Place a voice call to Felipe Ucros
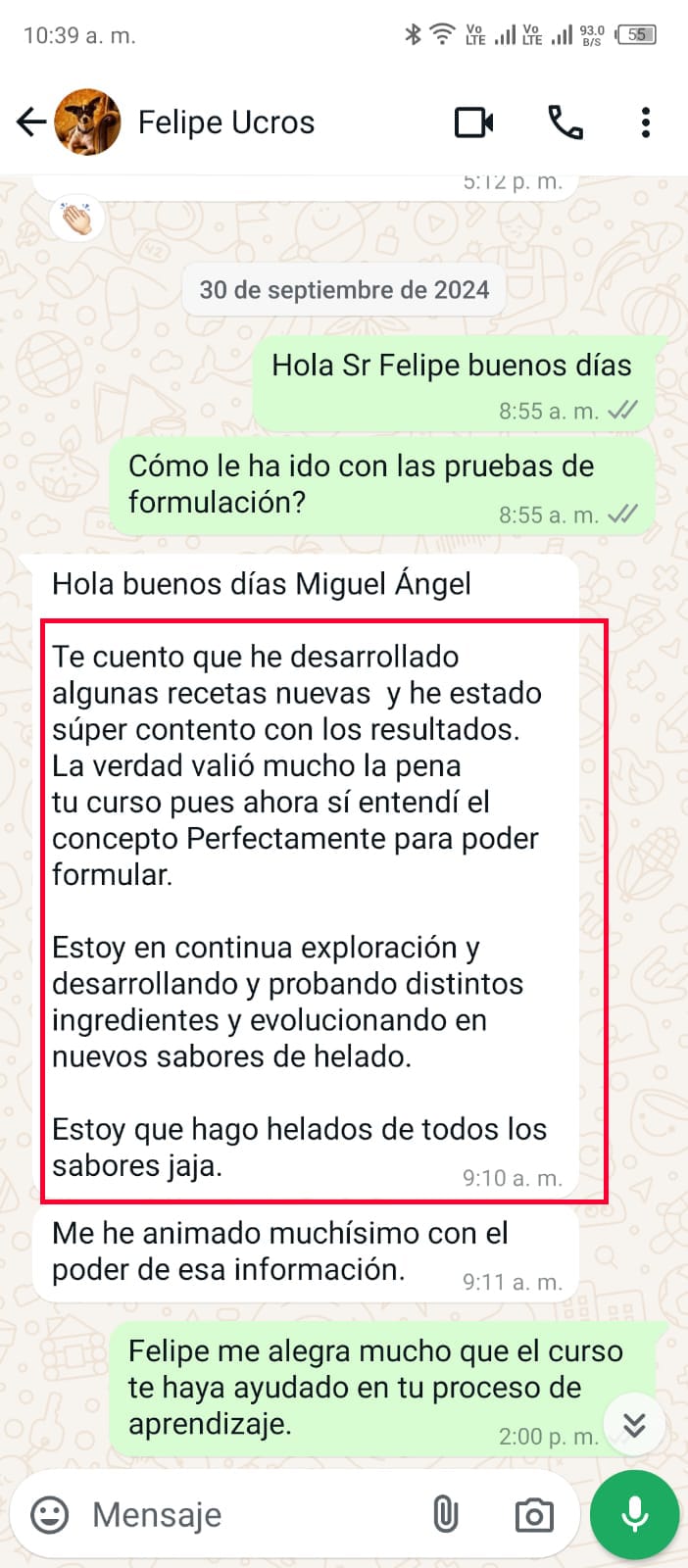Image resolution: width=688 pixels, height=1568 pixels. click(565, 122)
